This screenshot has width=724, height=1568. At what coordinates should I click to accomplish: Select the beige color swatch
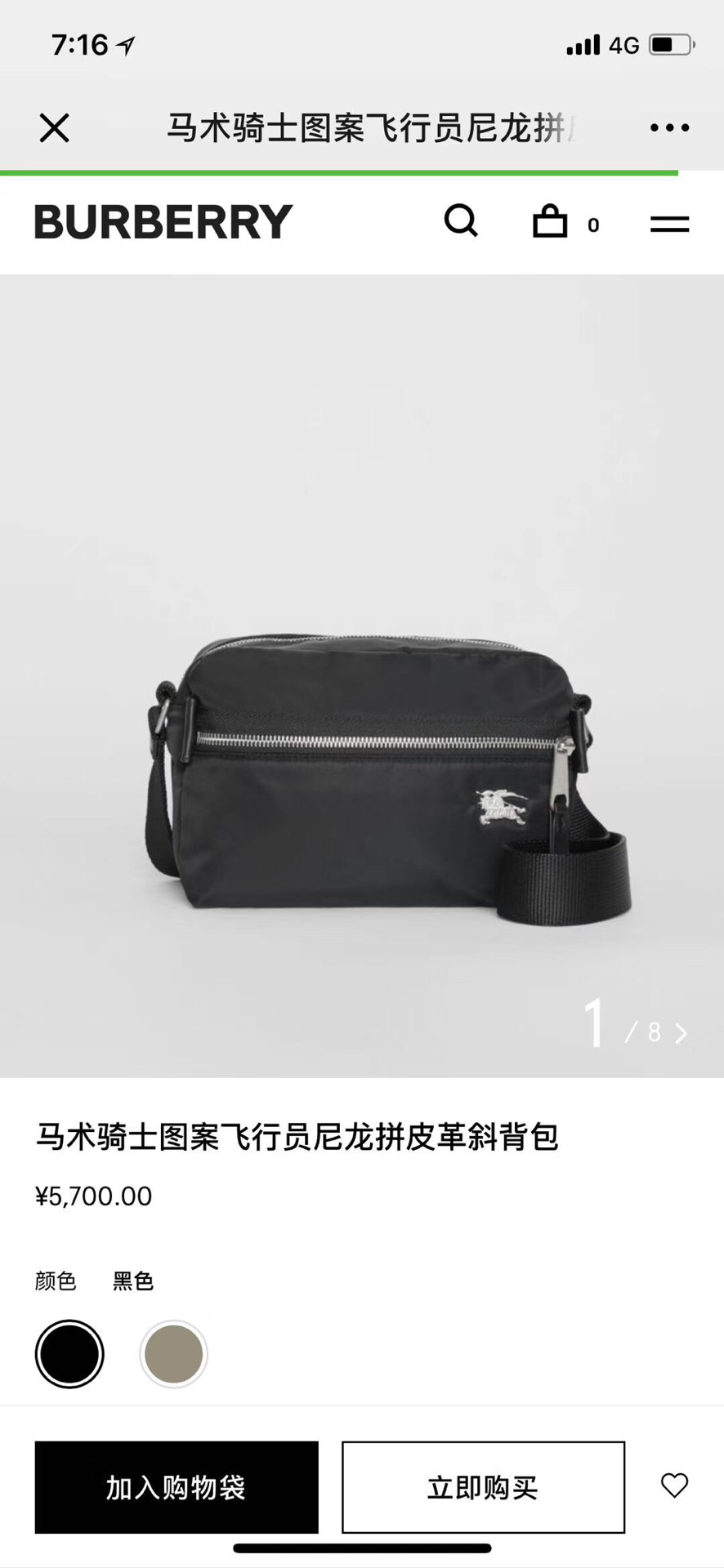(173, 1353)
